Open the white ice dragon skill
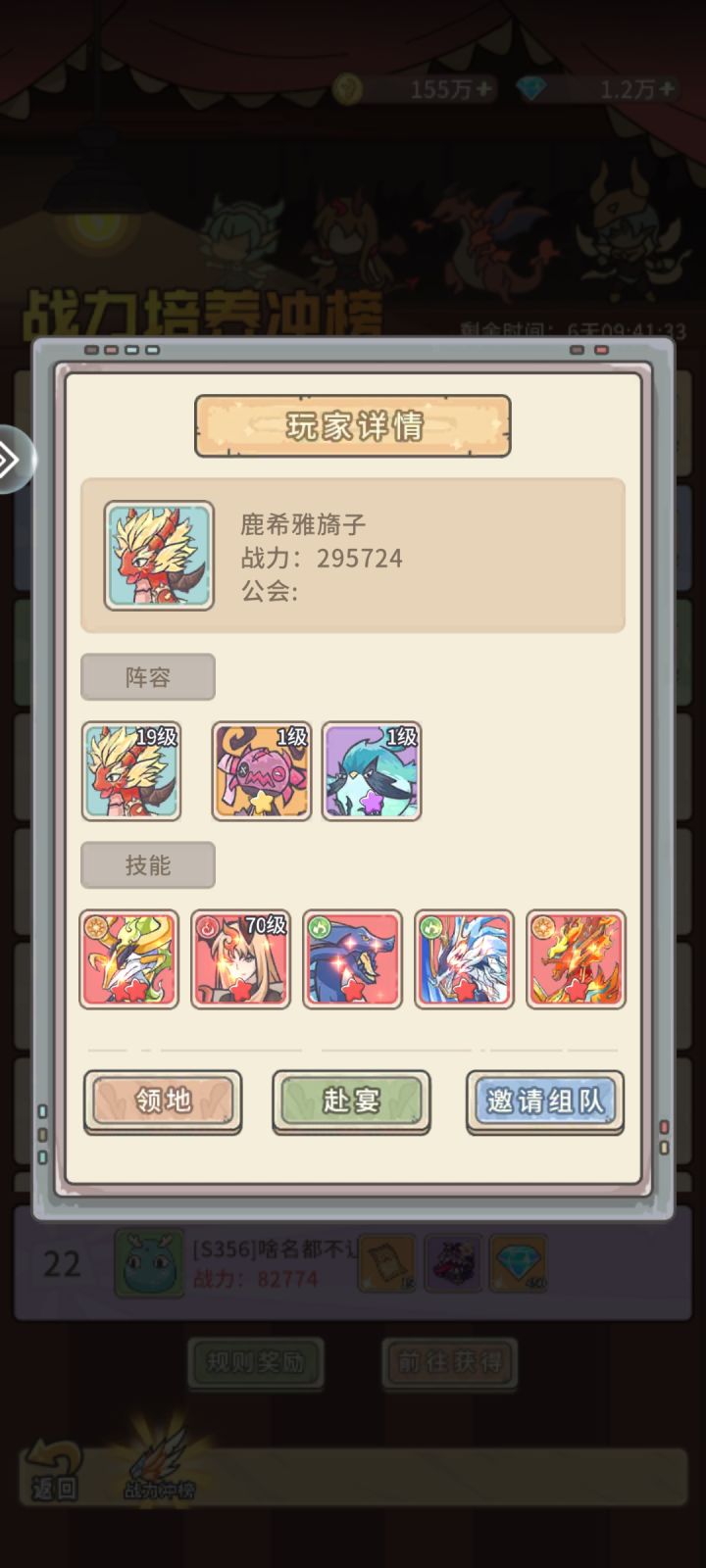Image resolution: width=706 pixels, height=1568 pixels. (463, 959)
